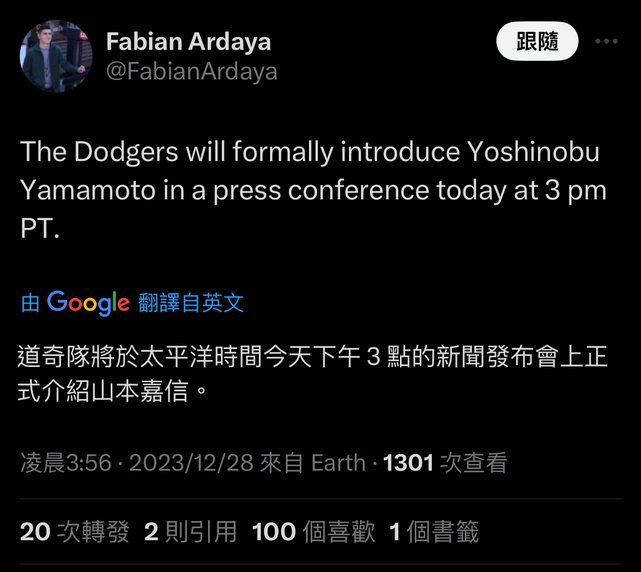Open the tweet's overflow menu
This screenshot has height=572, width=641.
tap(605, 42)
